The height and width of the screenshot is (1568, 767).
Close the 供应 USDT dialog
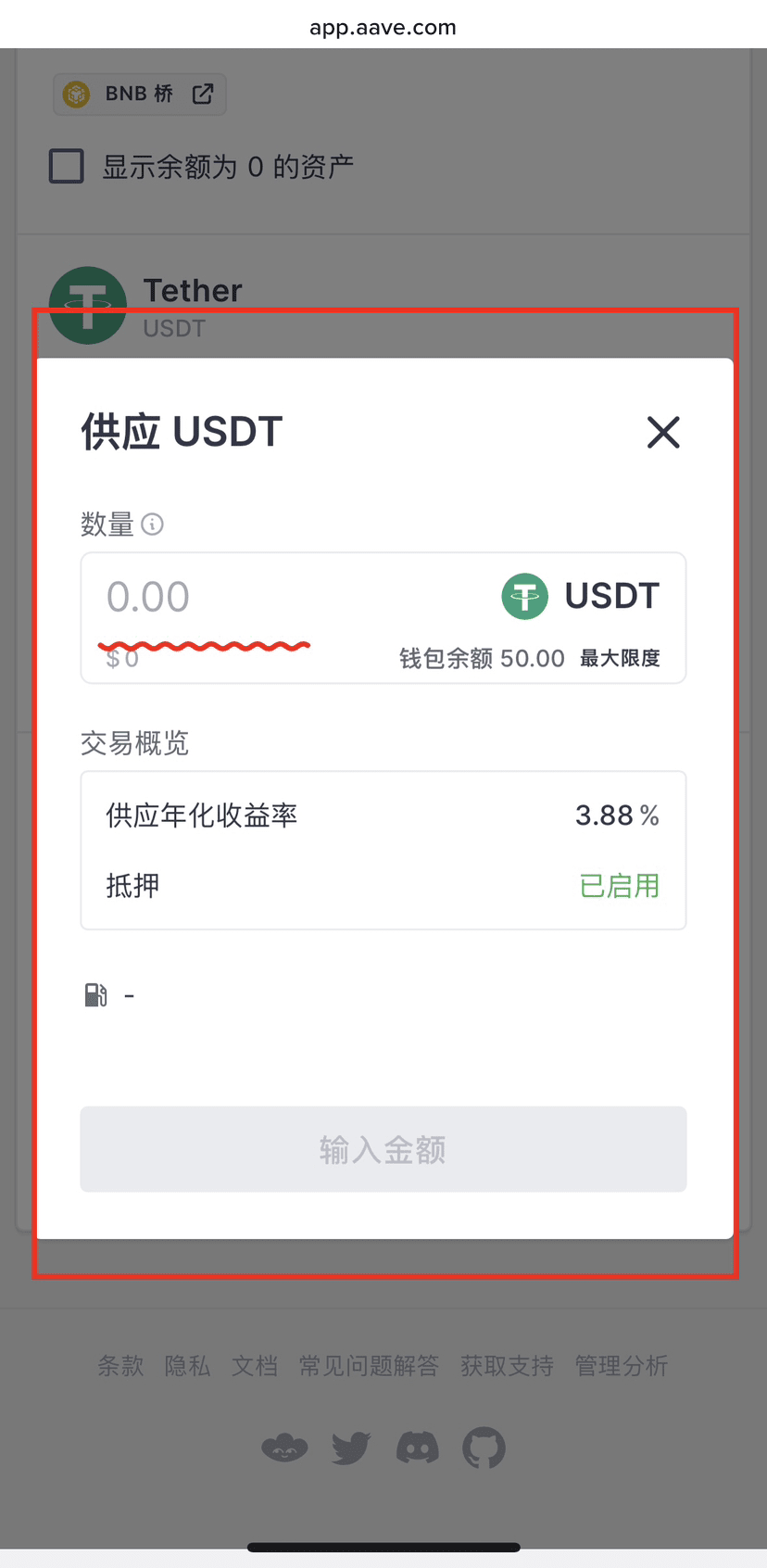tap(663, 432)
